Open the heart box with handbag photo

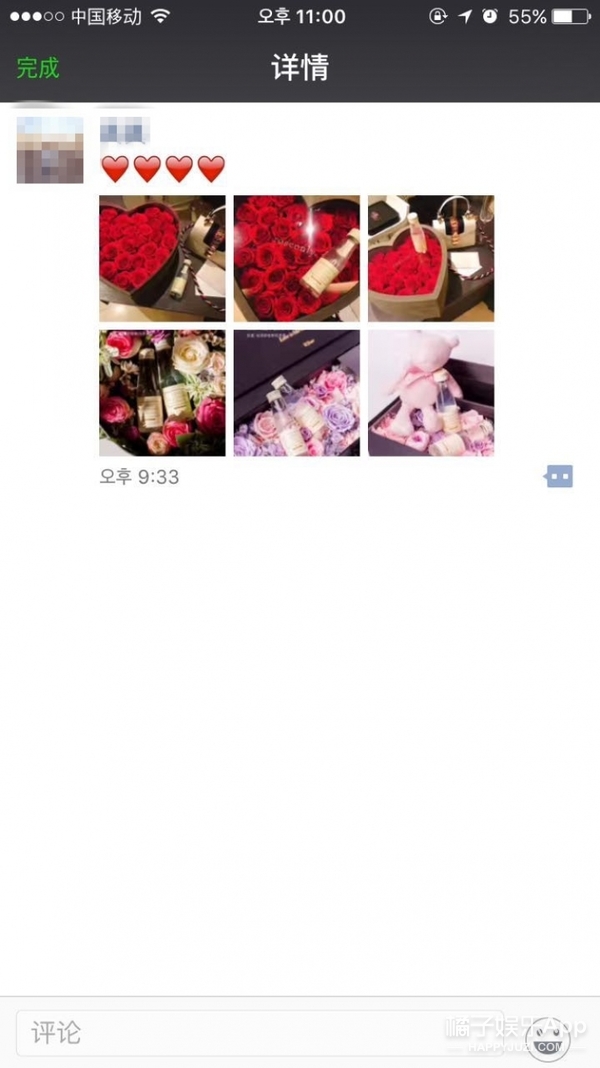(x=431, y=258)
